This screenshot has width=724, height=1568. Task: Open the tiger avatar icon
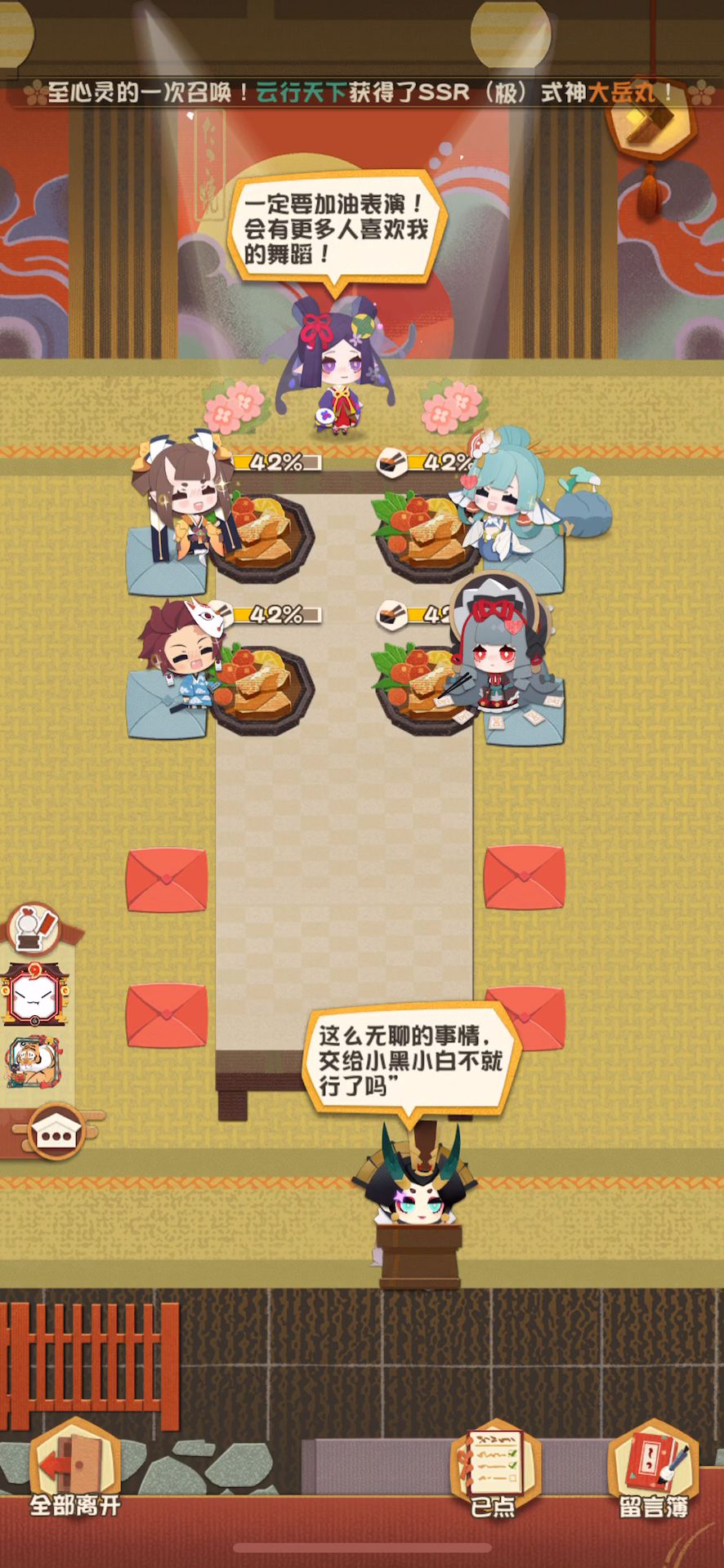[x=34, y=1062]
